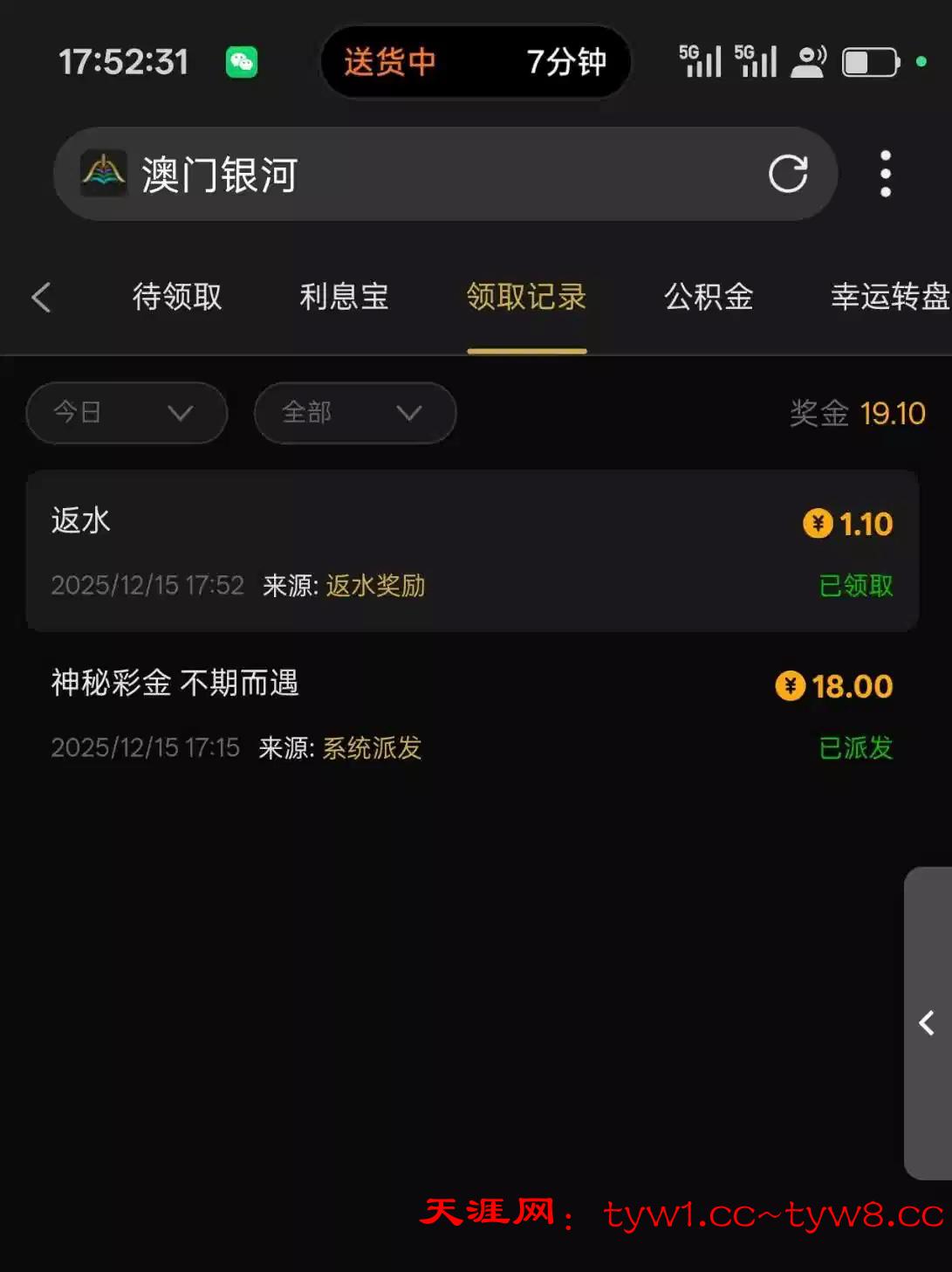Open the 送货中 delivery status capsule
Image resolution: width=952 pixels, height=1272 pixels.
click(x=476, y=62)
